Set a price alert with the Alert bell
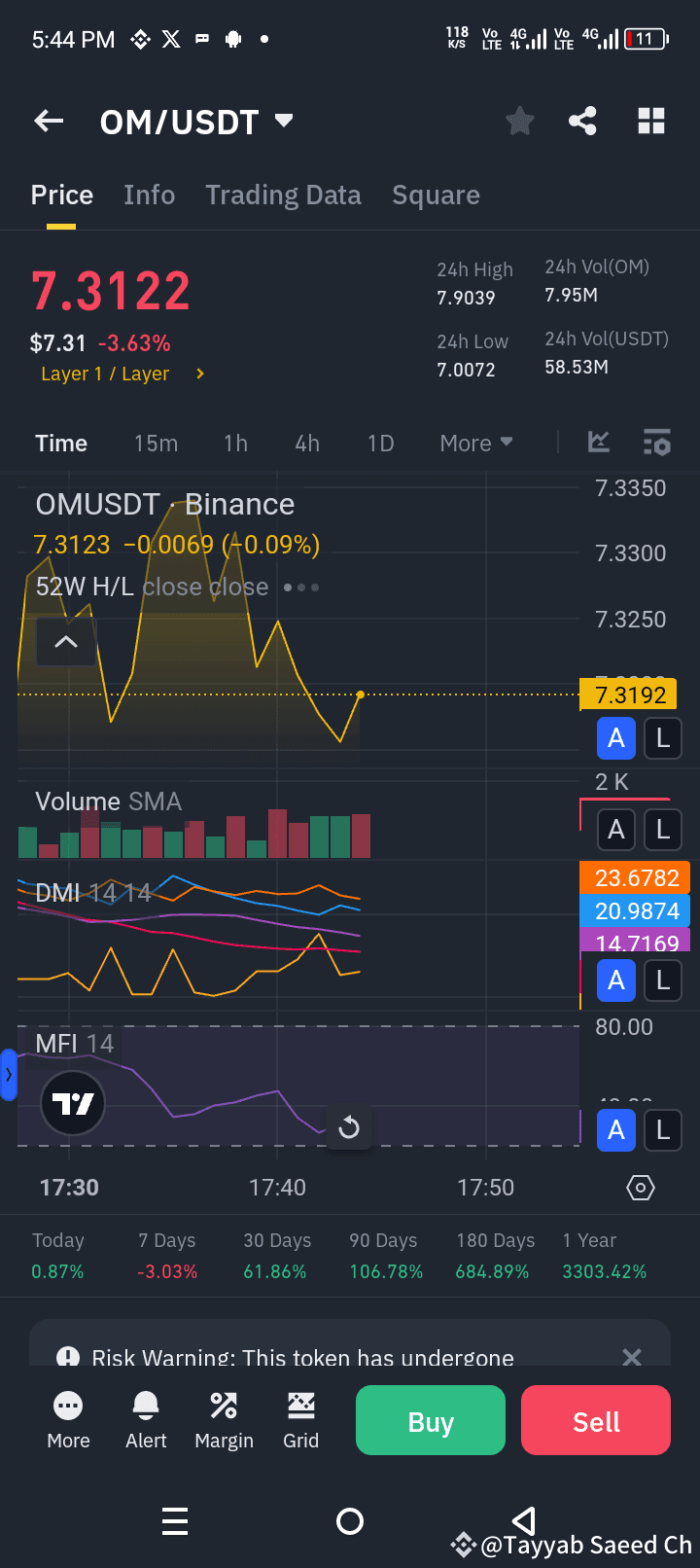The width and height of the screenshot is (700, 1568). click(x=145, y=1420)
